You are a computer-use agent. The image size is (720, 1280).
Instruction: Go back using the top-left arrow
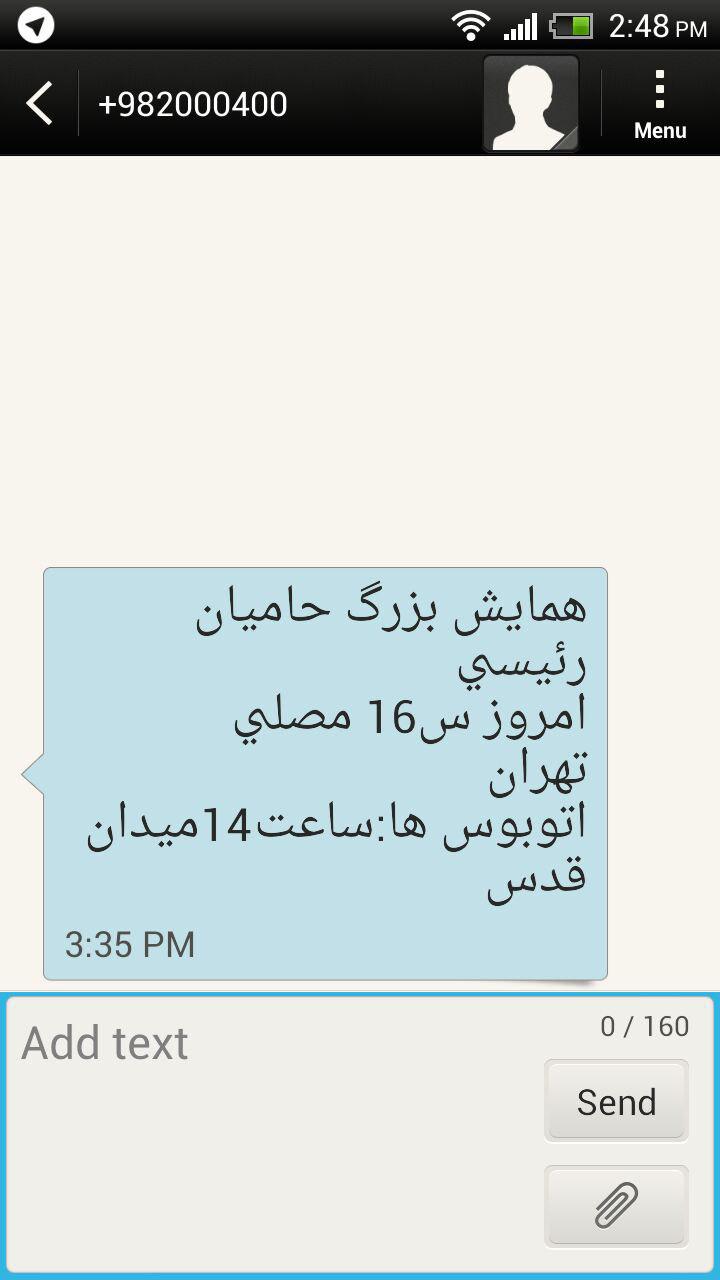coord(39,104)
